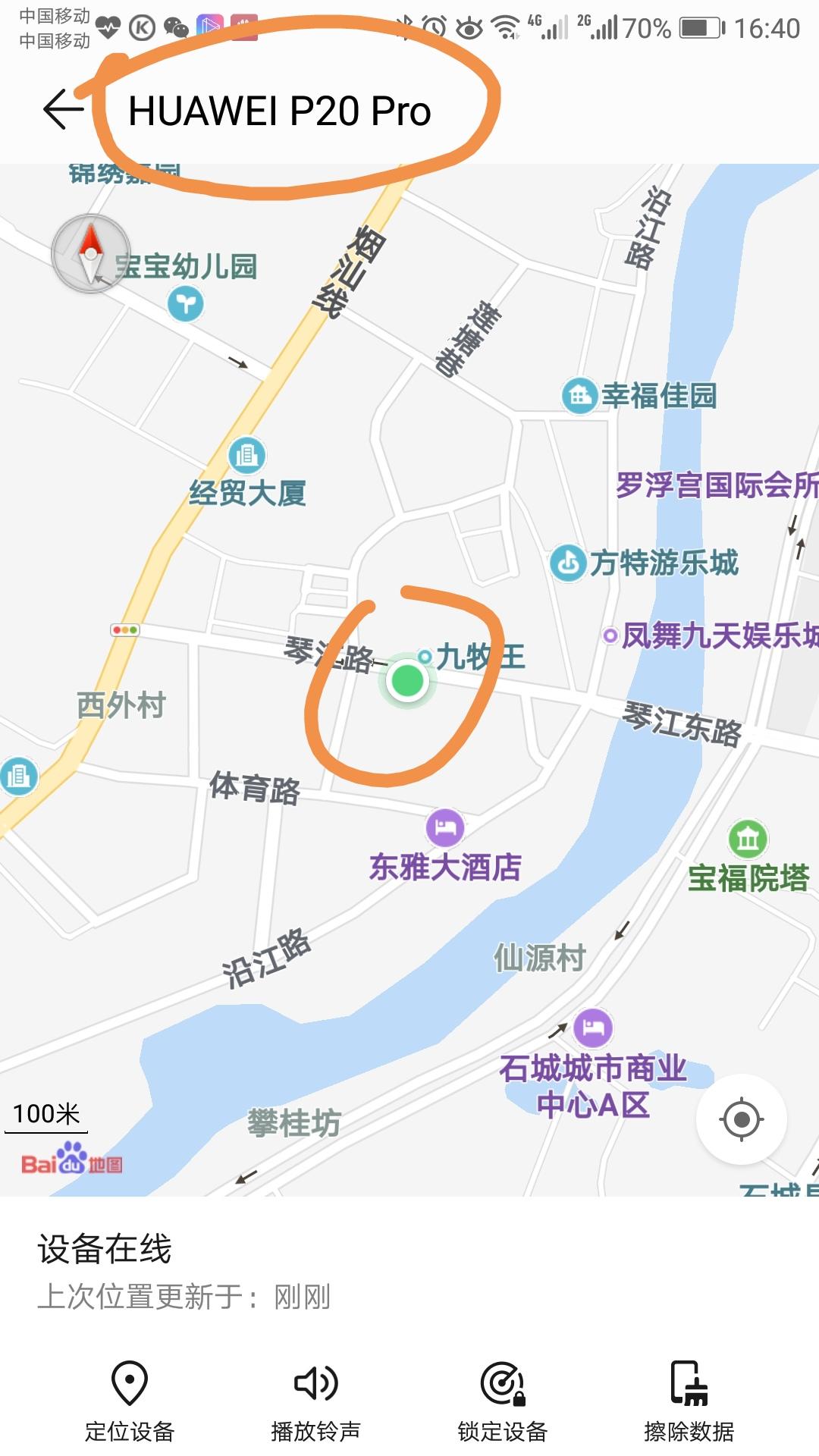819x1456 pixels.
Task: Tap the 100米 map scale indicator
Action: pos(49,1115)
